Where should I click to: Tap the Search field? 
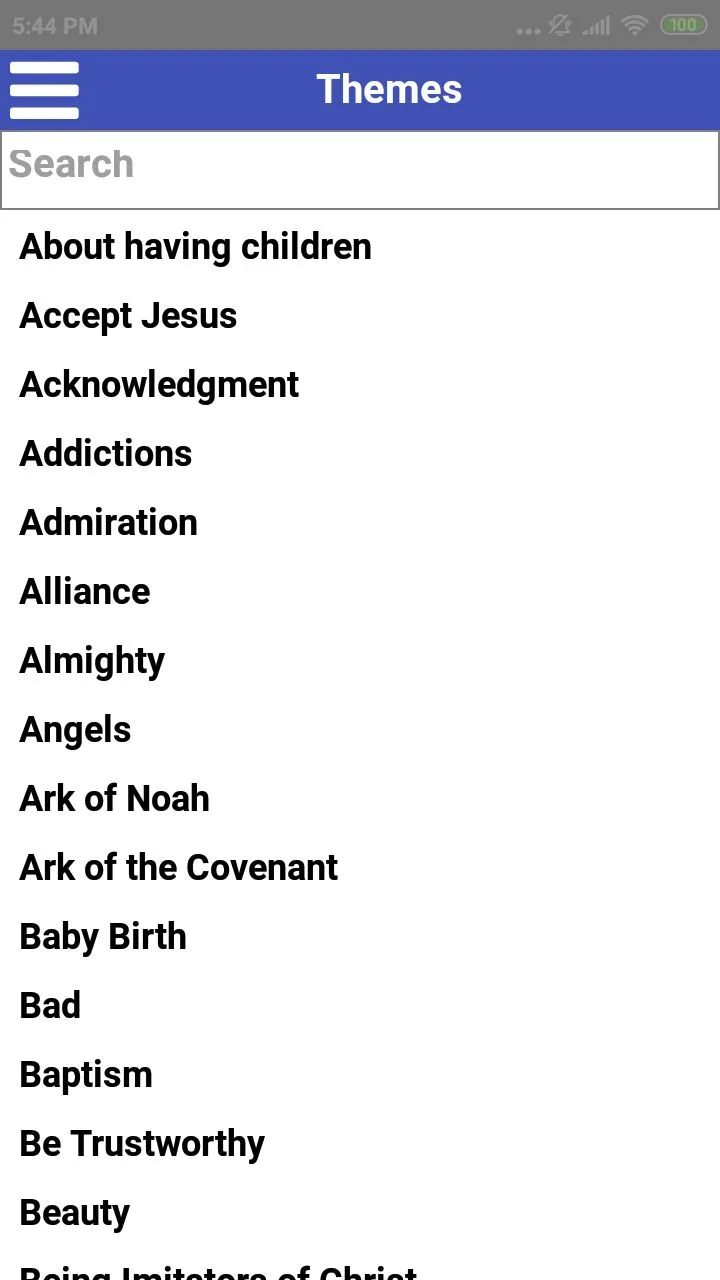[360, 170]
